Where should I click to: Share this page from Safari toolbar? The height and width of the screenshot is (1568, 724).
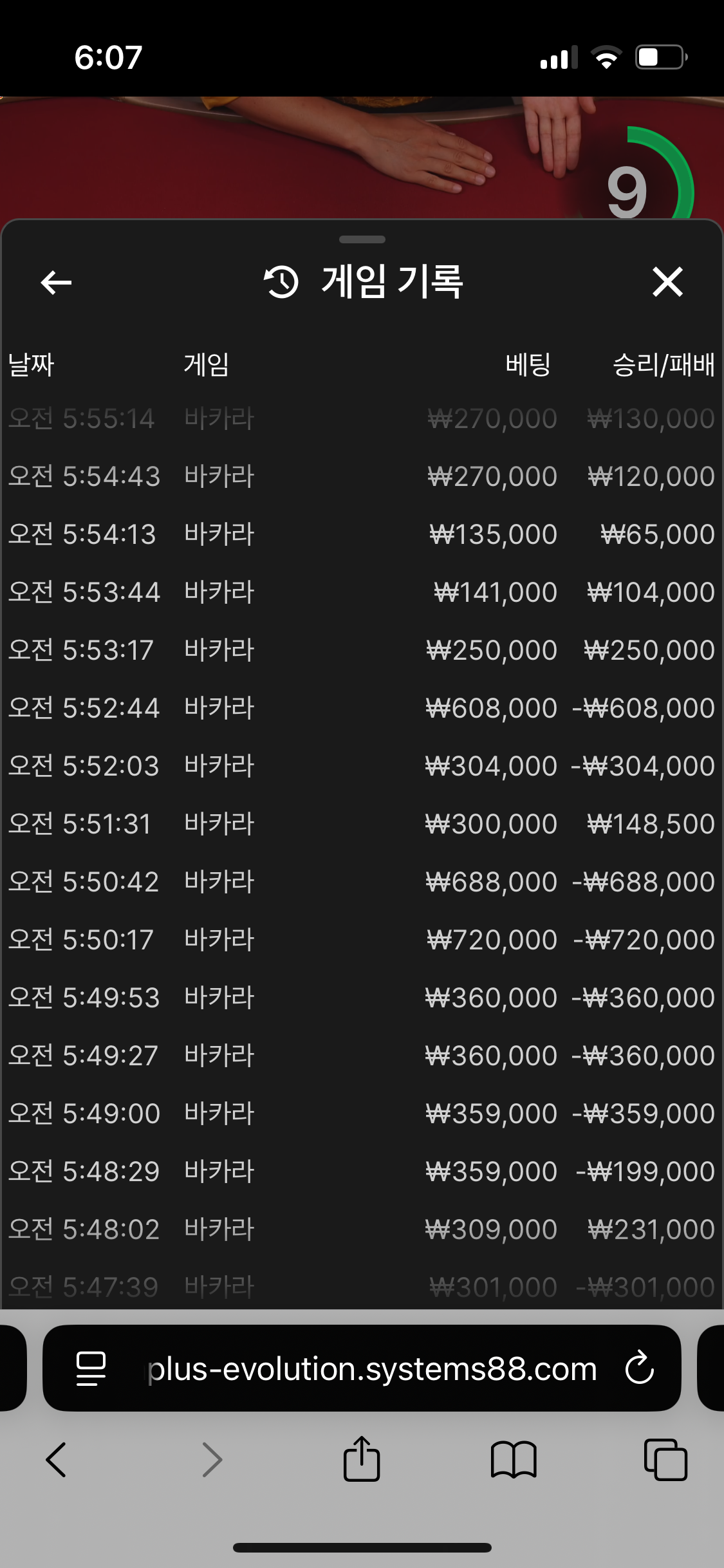(x=362, y=1458)
